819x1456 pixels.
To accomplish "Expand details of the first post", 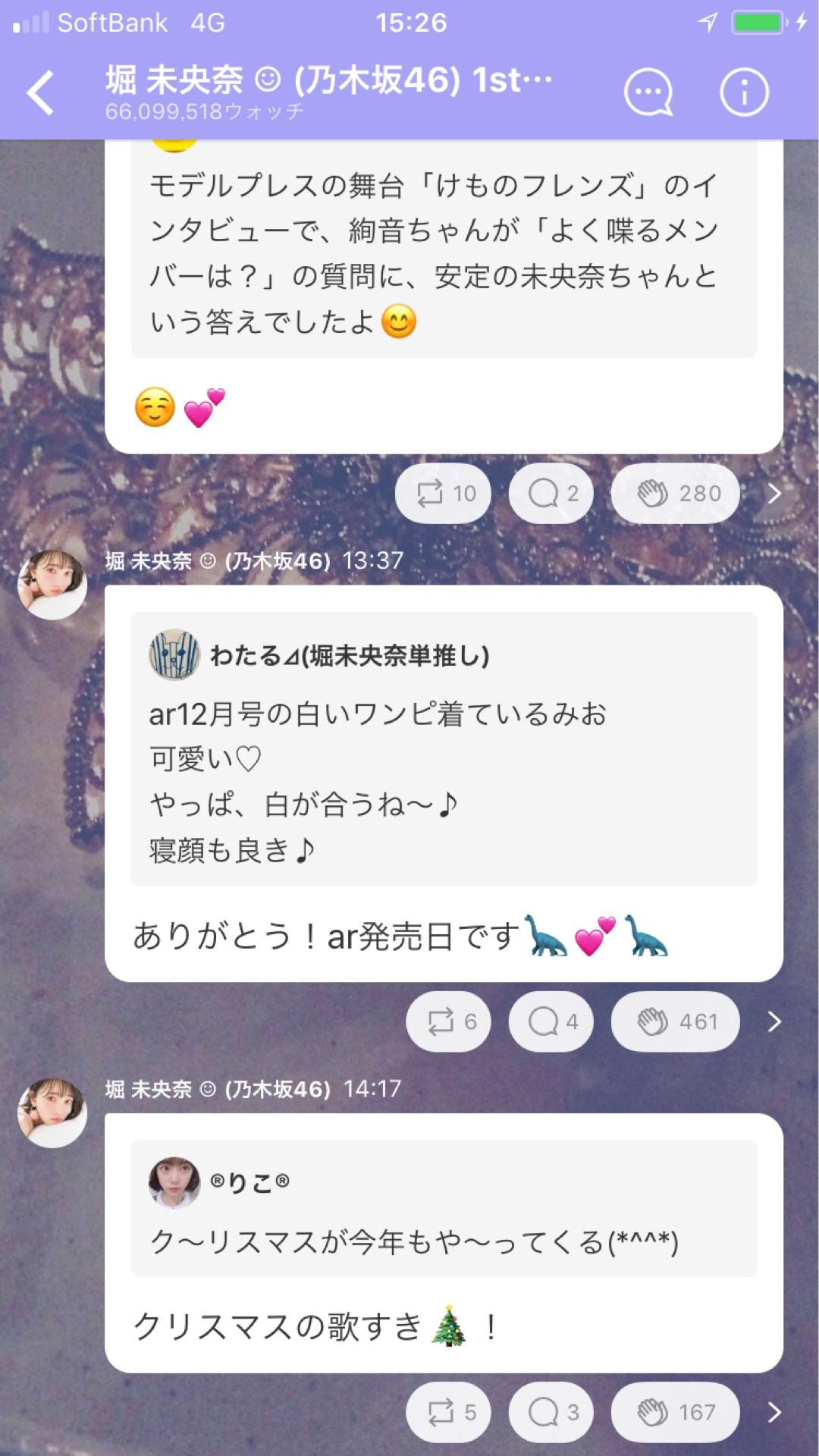I will (775, 493).
